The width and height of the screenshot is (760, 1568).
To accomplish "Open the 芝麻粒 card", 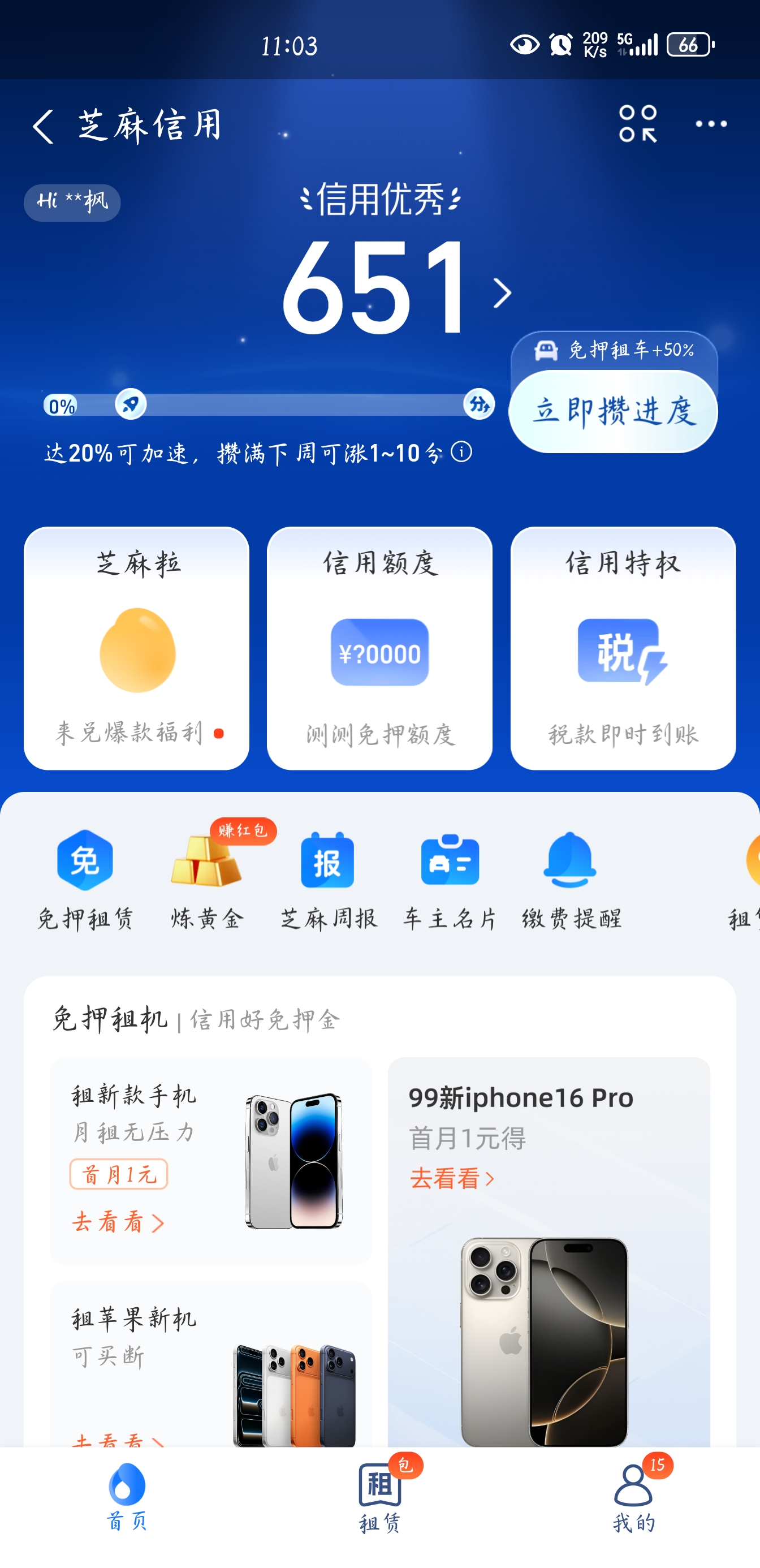I will click(136, 648).
